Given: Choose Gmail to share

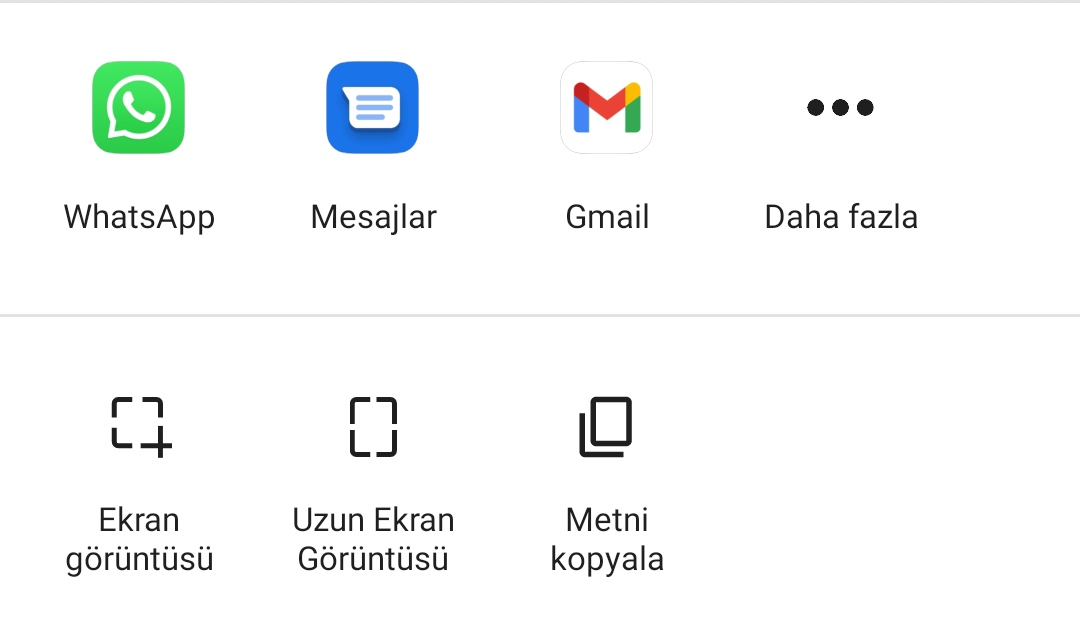Looking at the screenshot, I should tap(607, 108).
